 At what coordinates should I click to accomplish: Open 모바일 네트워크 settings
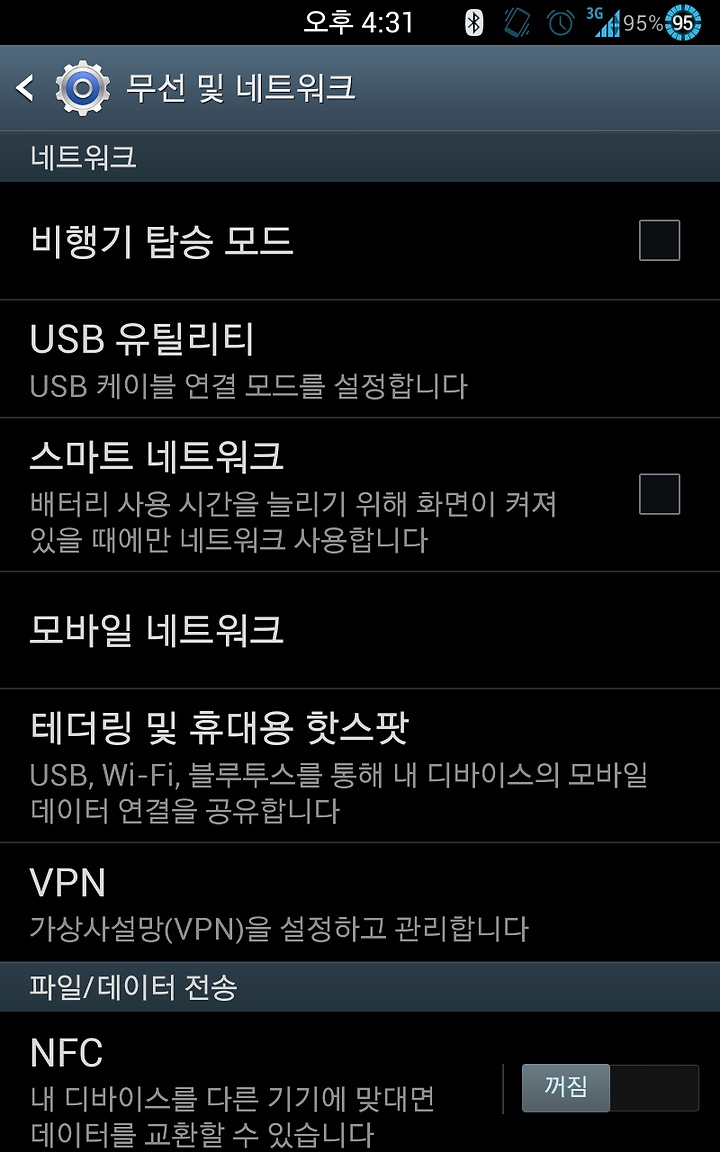pos(360,630)
